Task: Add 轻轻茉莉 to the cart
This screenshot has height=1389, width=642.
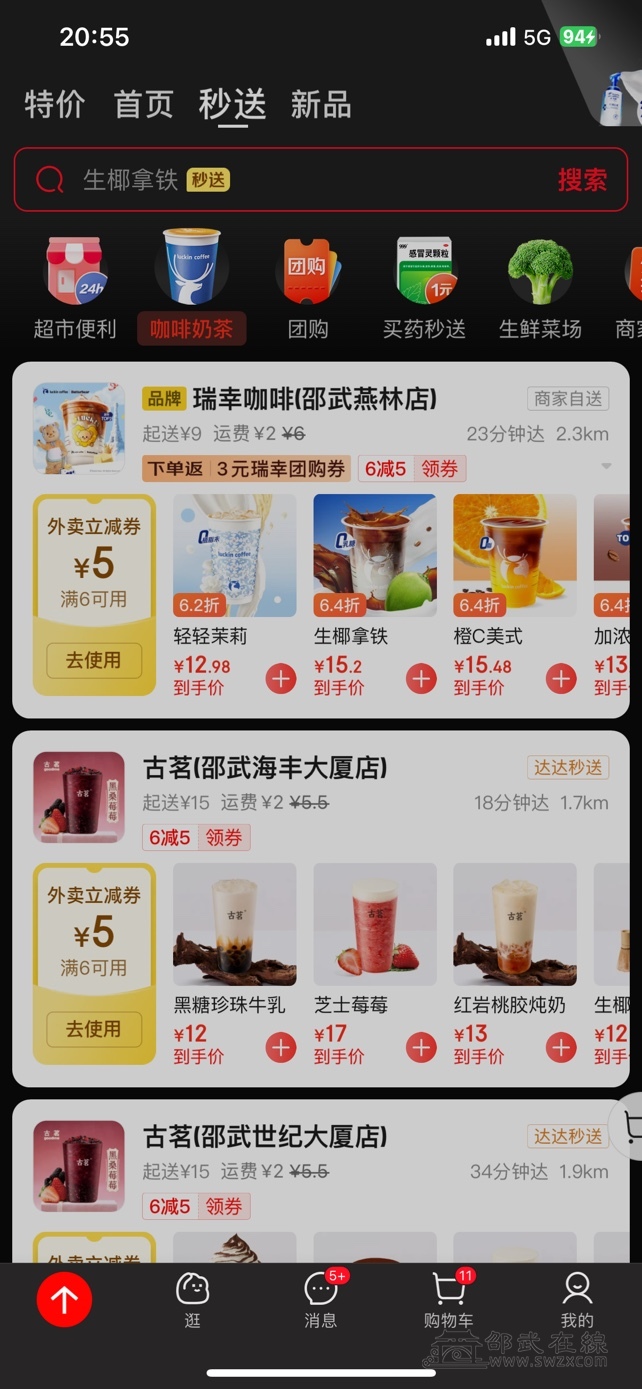Action: click(x=281, y=679)
